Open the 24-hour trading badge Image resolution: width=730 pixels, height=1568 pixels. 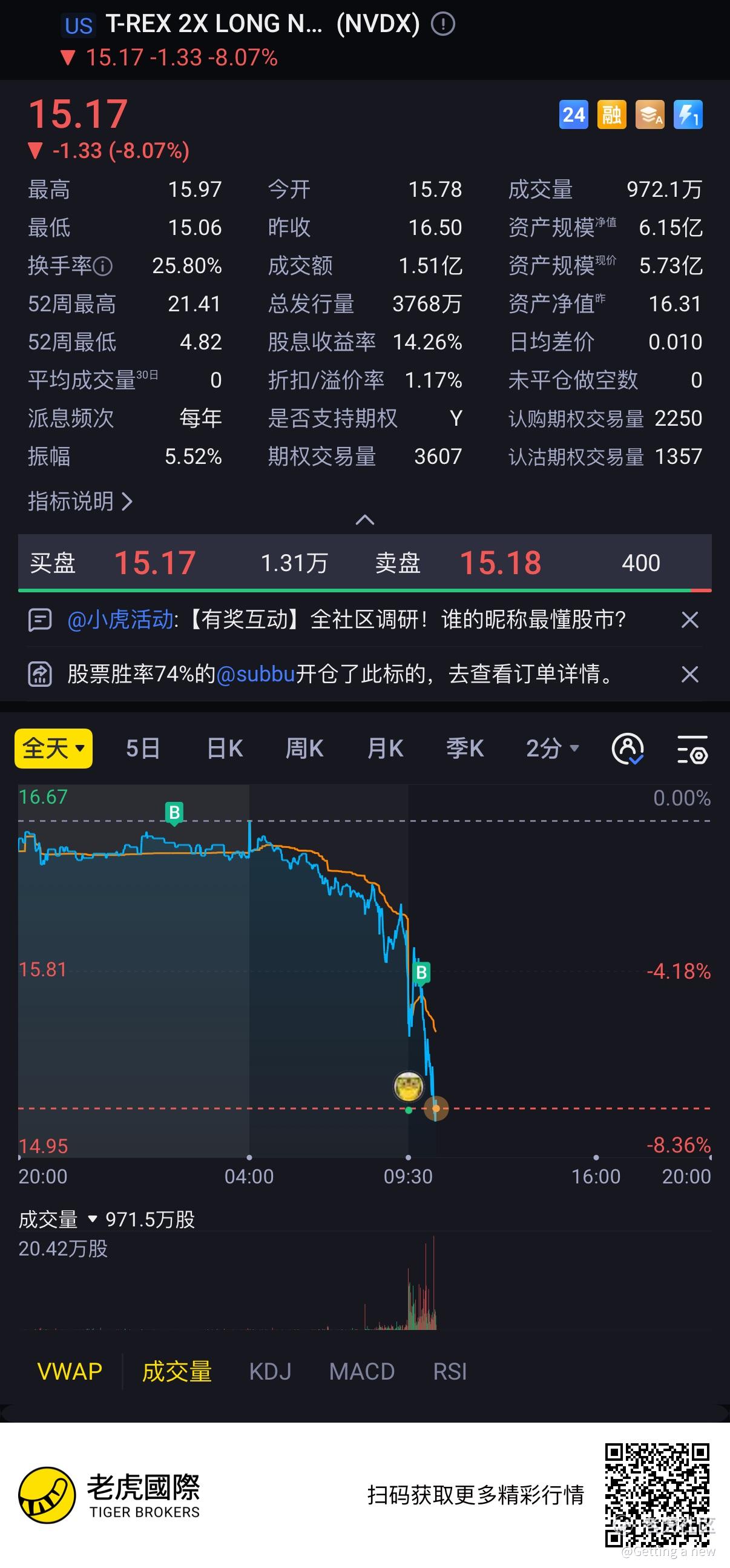click(x=573, y=114)
